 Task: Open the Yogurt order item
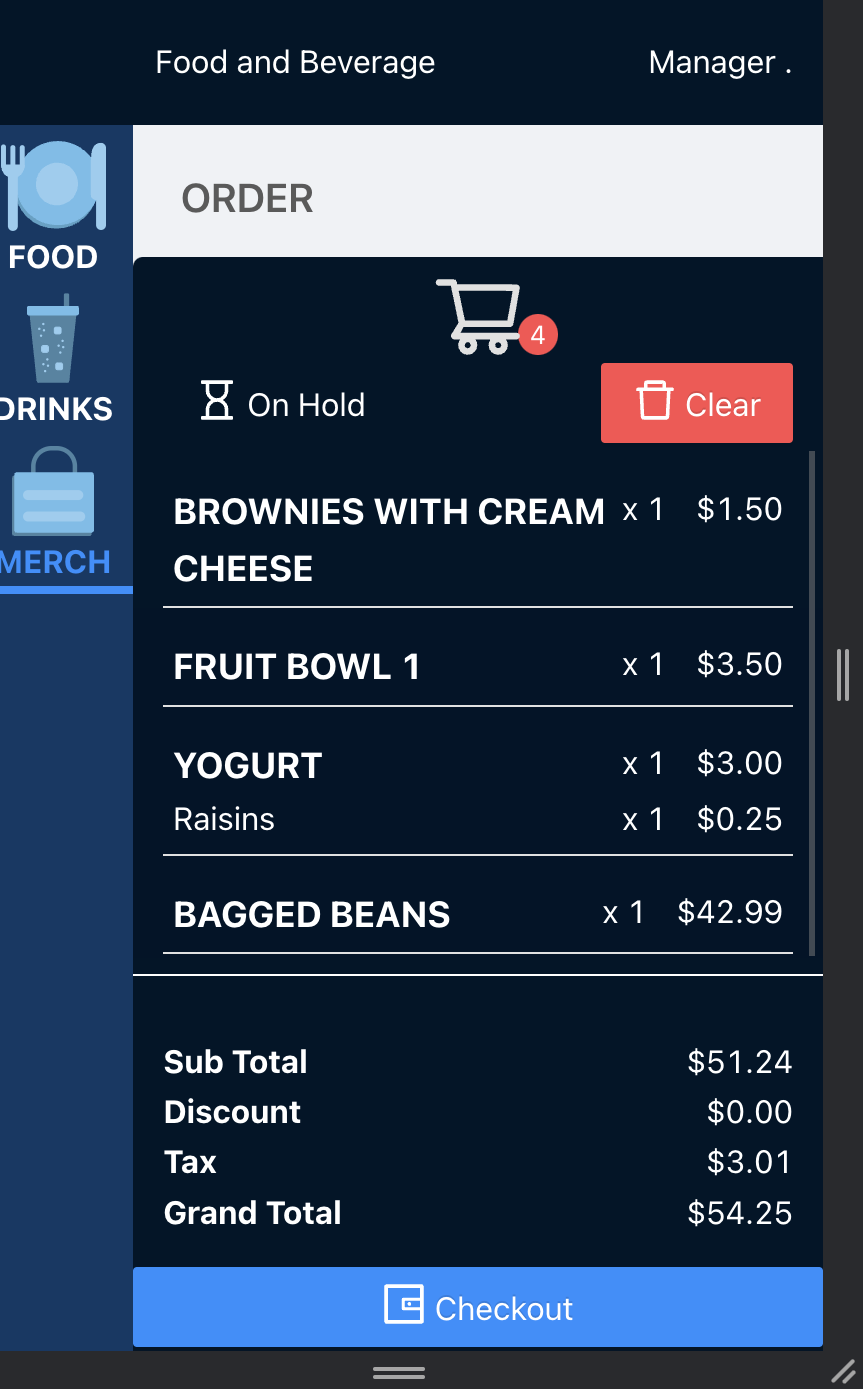[248, 765]
